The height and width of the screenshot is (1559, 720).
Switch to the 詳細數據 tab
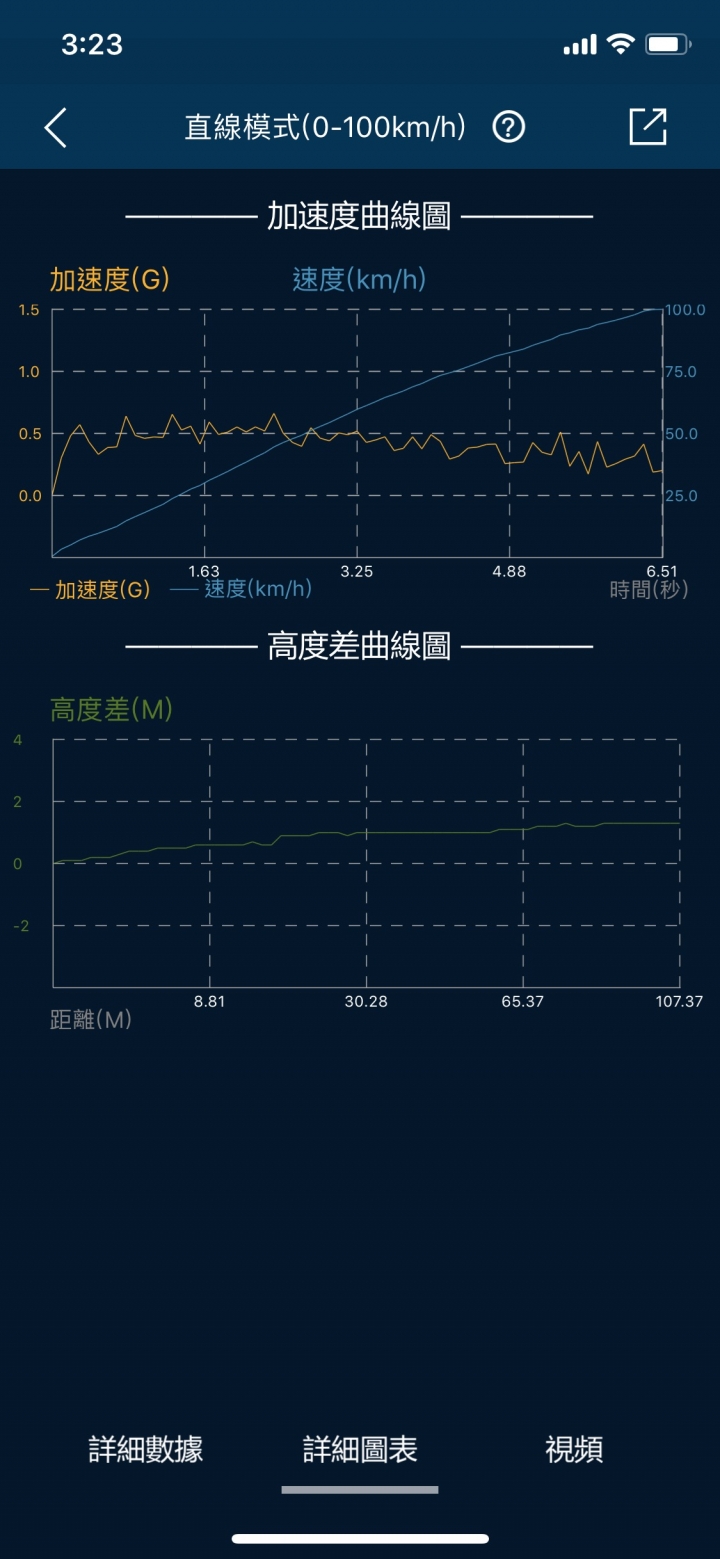click(x=146, y=1449)
